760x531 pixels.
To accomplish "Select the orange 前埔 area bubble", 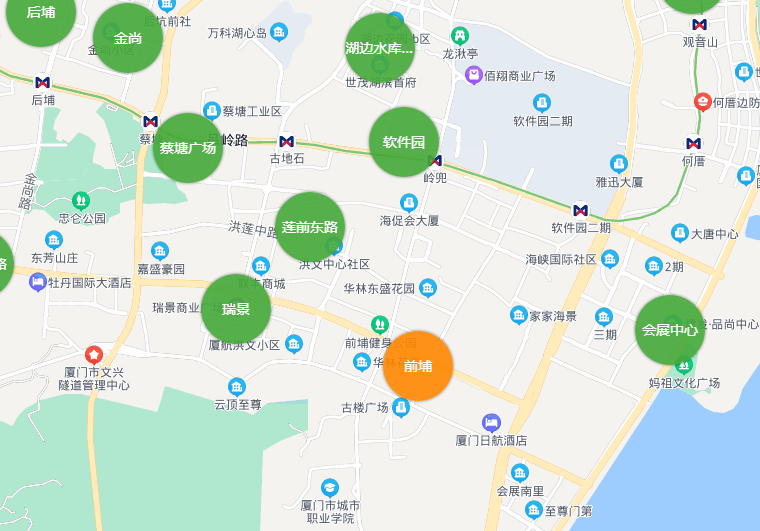I will click(x=418, y=366).
